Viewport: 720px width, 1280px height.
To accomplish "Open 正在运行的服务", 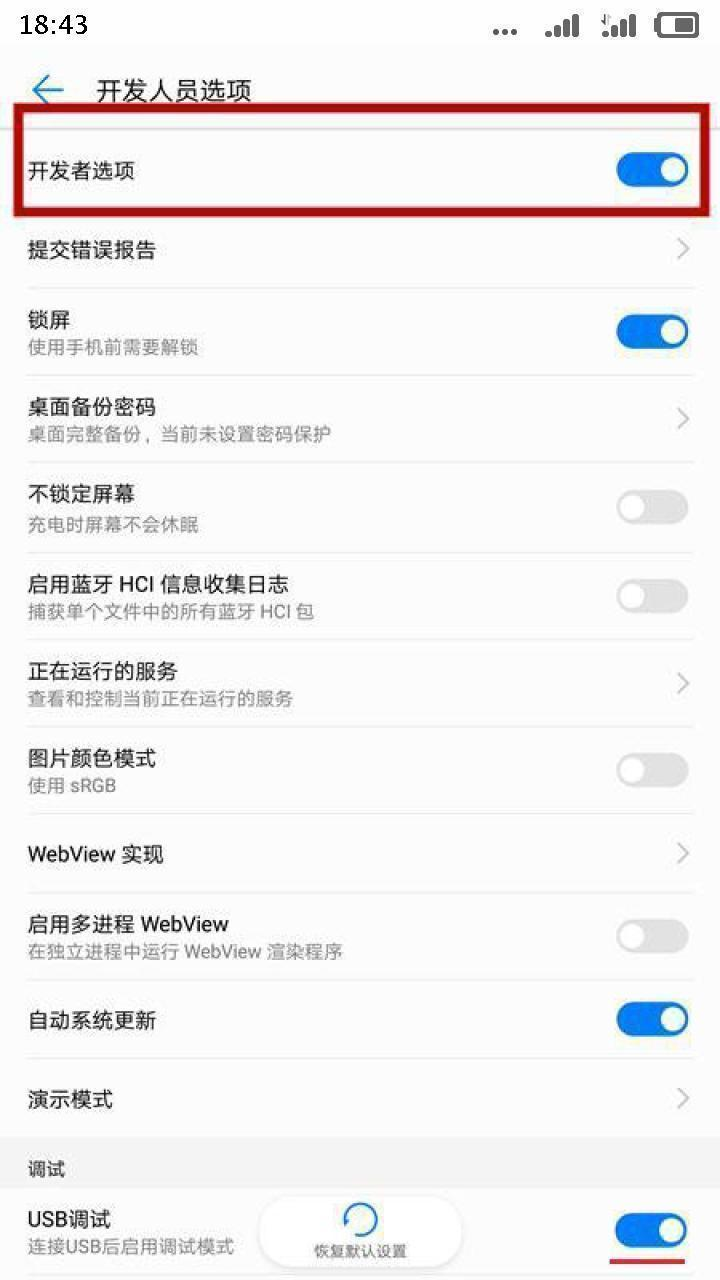I will click(x=358, y=683).
